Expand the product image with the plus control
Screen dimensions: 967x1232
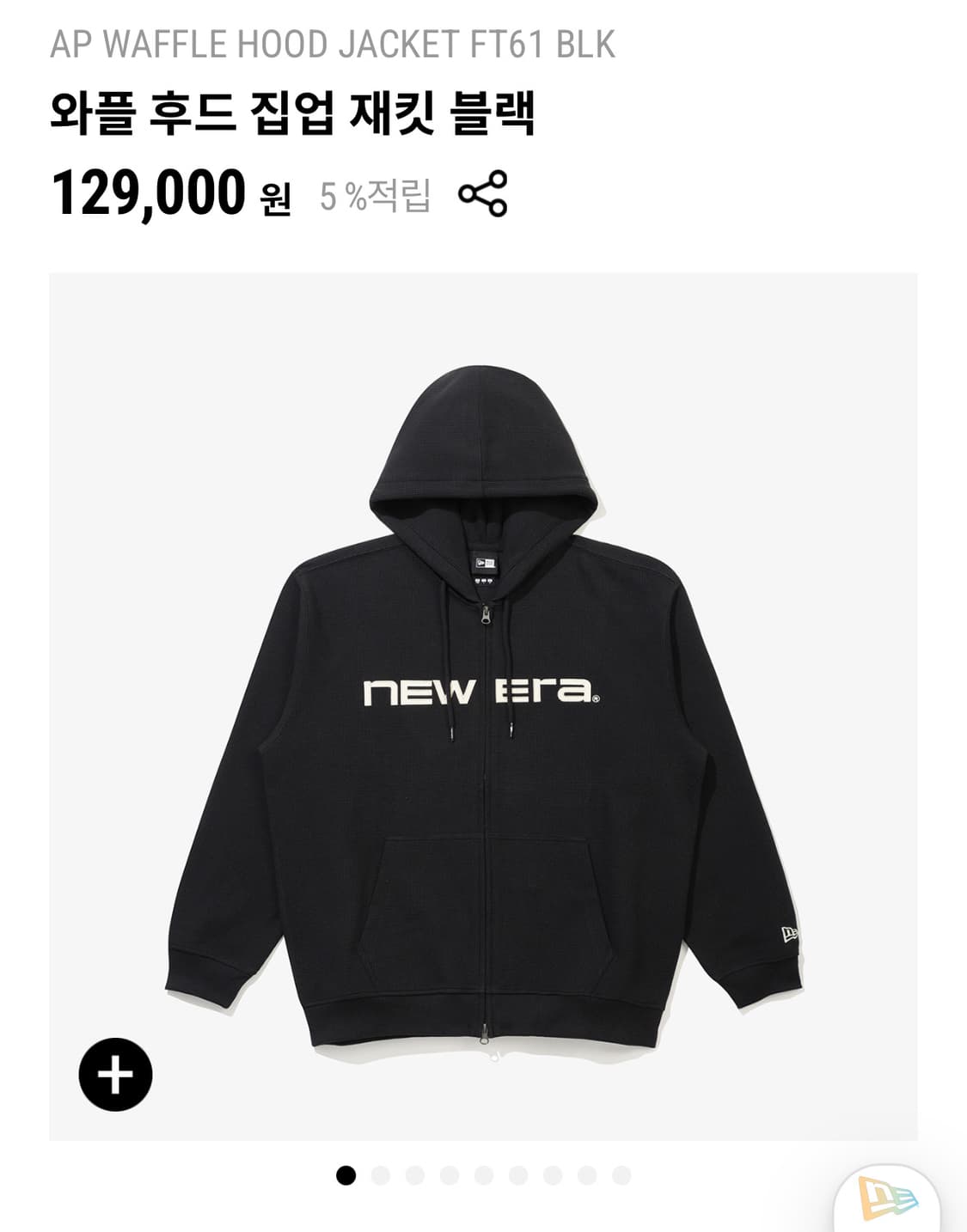pos(117,1072)
